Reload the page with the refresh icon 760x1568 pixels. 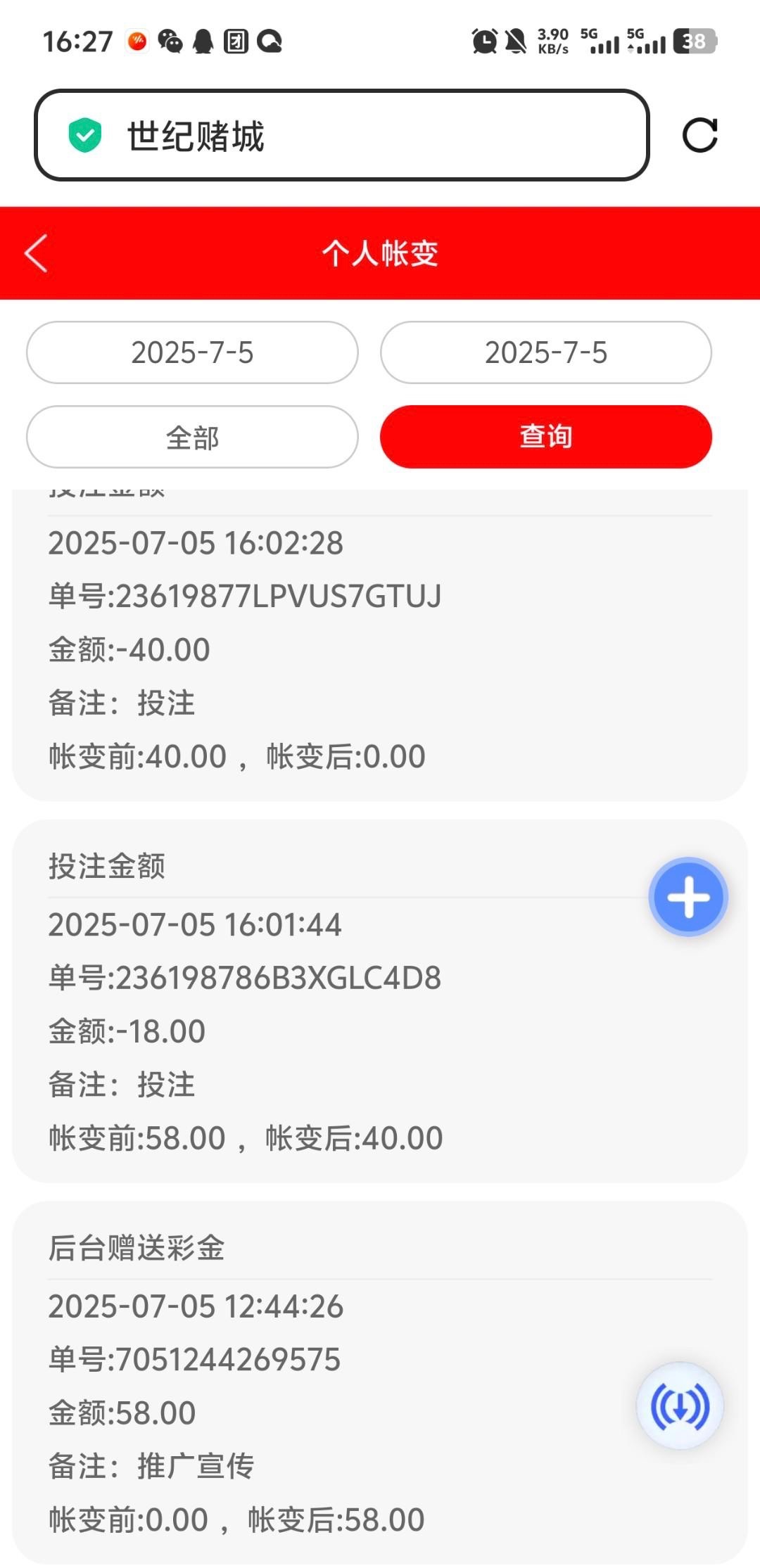[699, 135]
